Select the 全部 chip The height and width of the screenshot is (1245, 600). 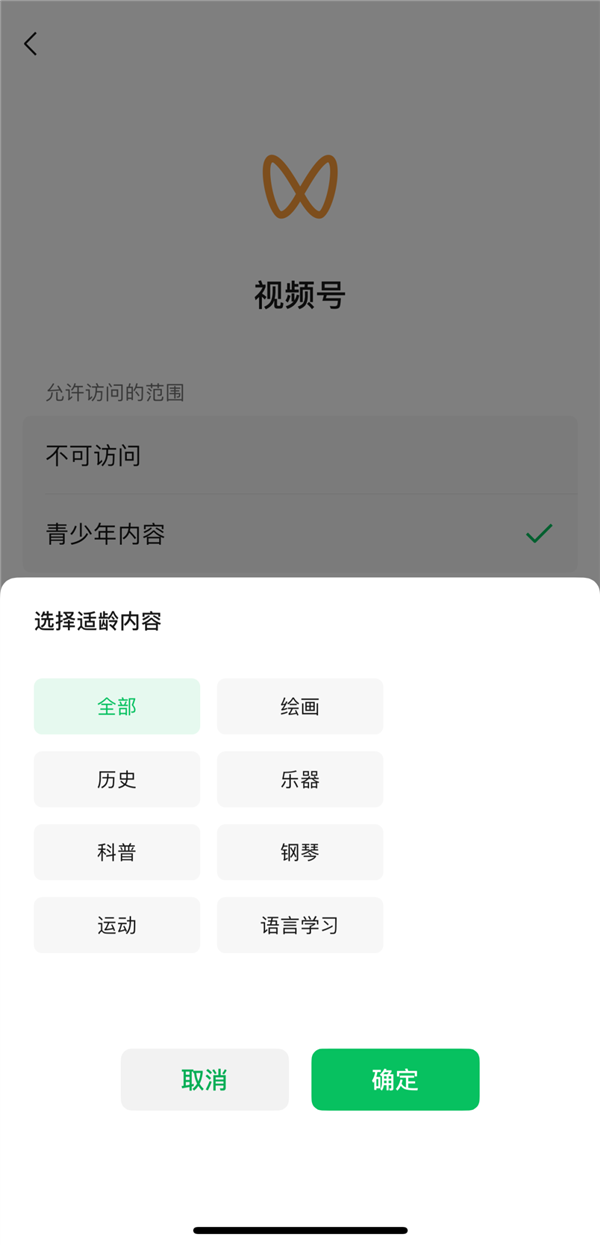pyautogui.click(x=117, y=706)
